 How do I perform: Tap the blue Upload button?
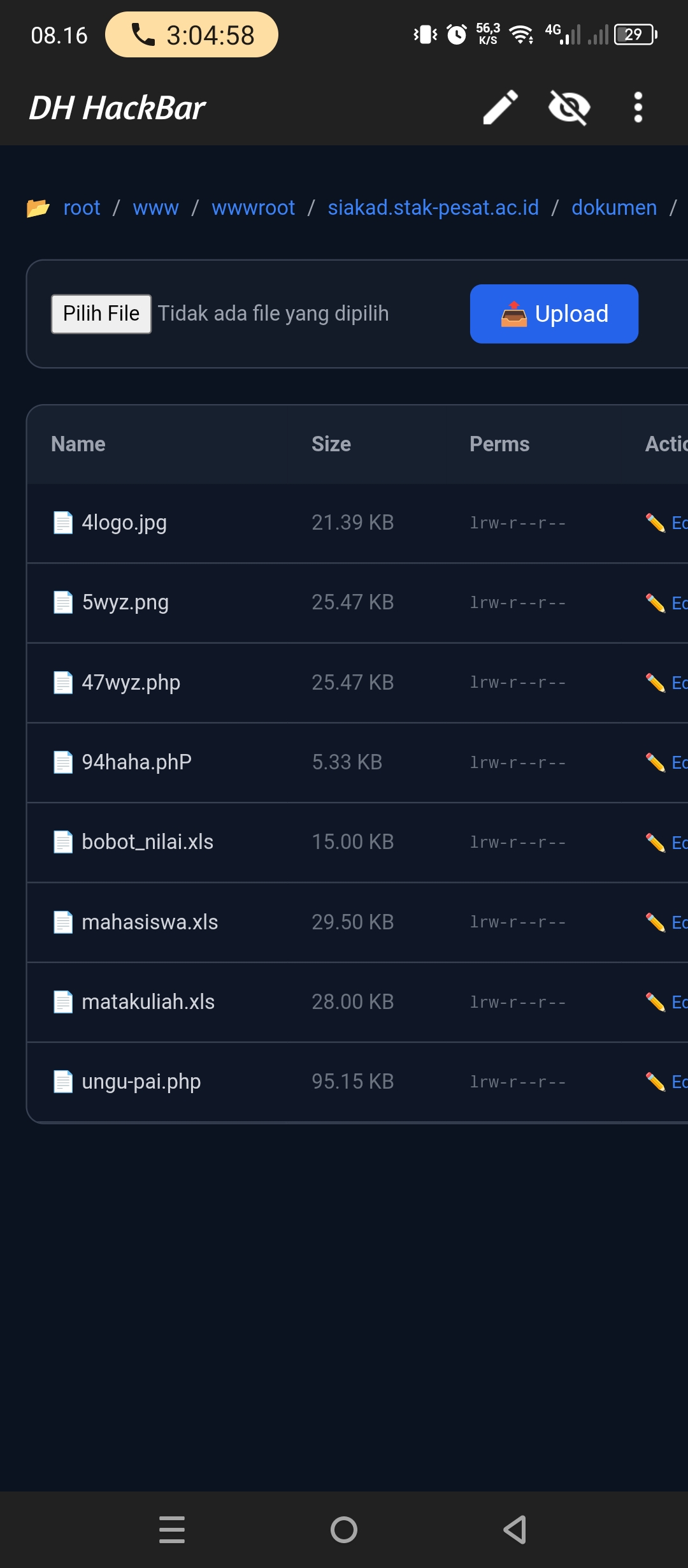[x=554, y=314]
